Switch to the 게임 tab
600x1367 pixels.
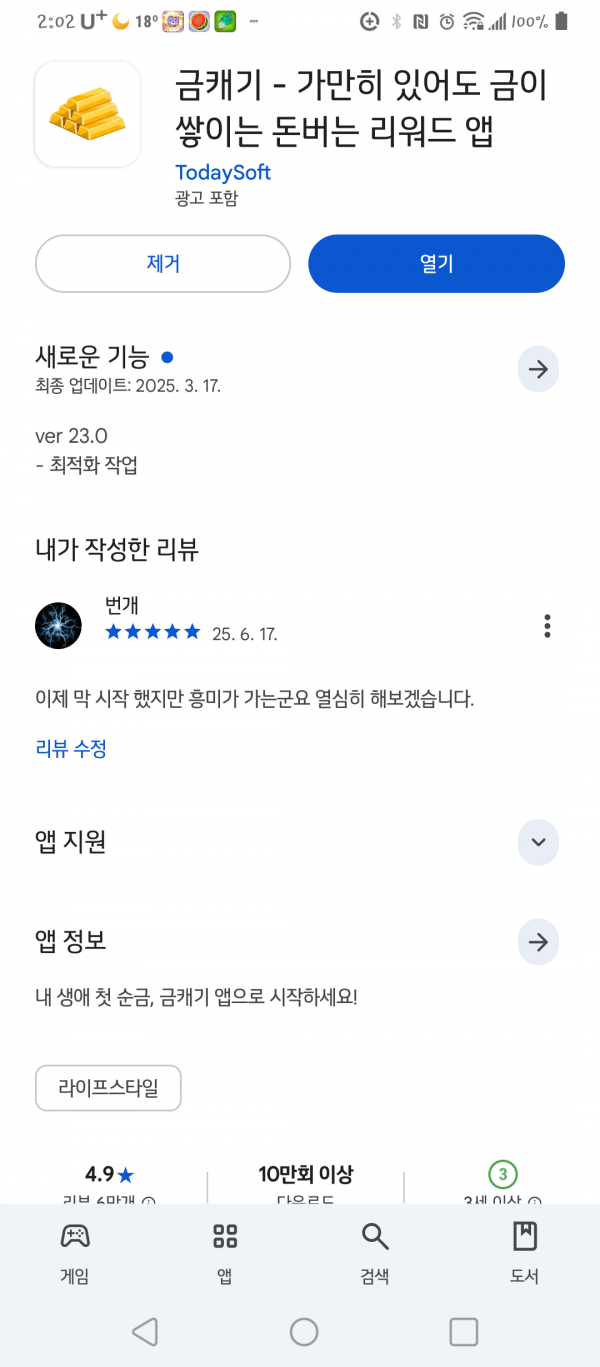[75, 1253]
